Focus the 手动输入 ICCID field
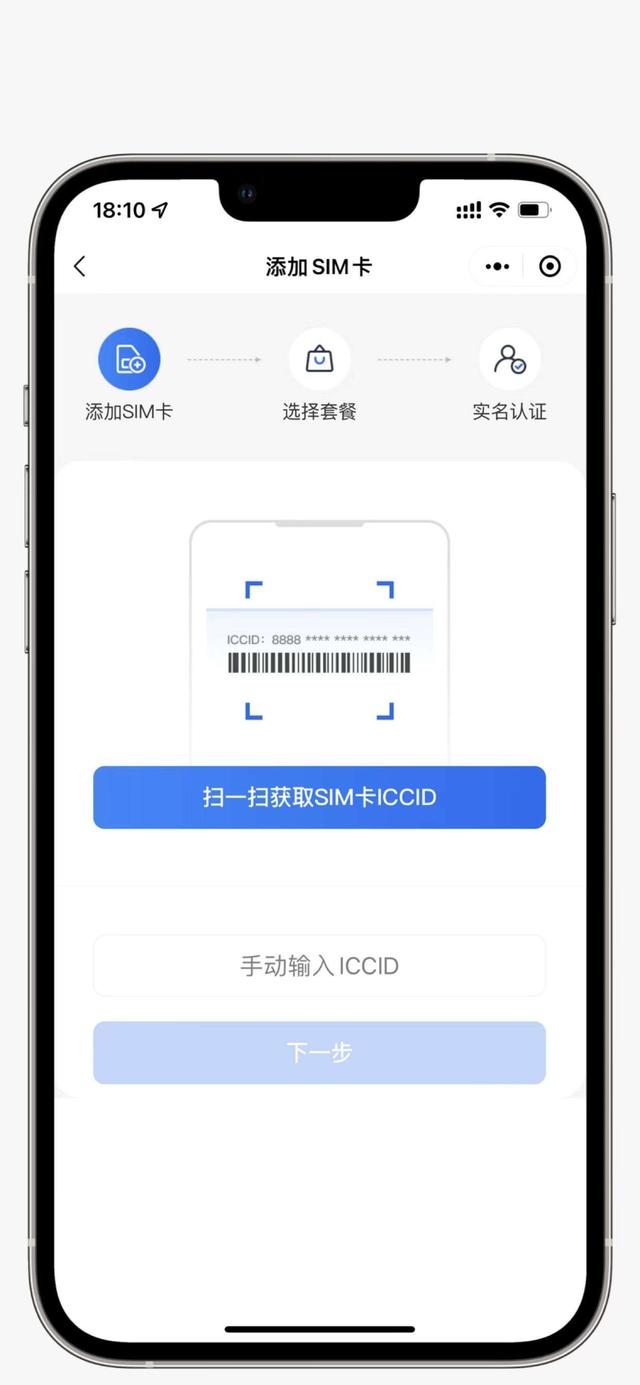The image size is (640, 1385). tap(319, 966)
